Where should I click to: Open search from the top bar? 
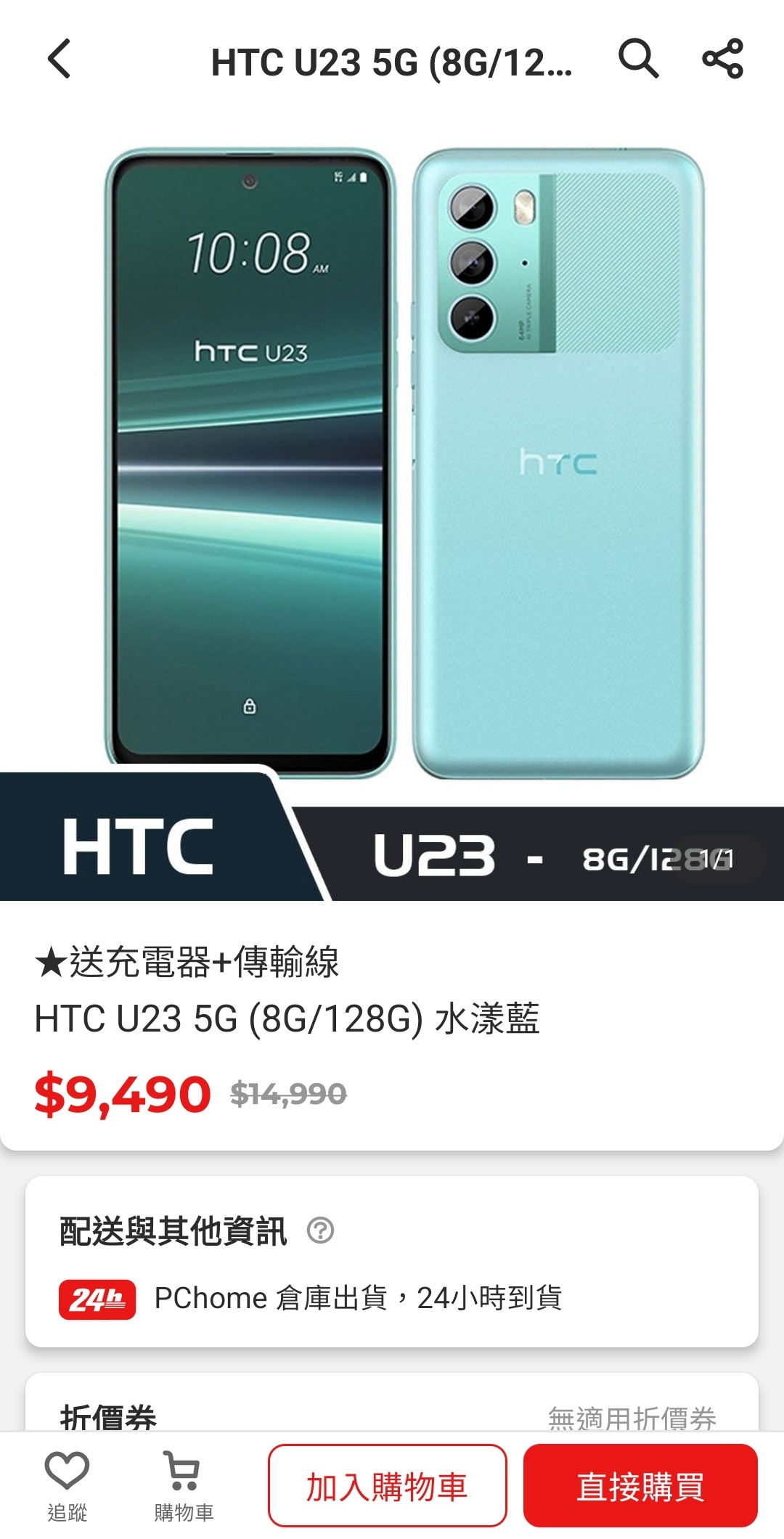[638, 59]
